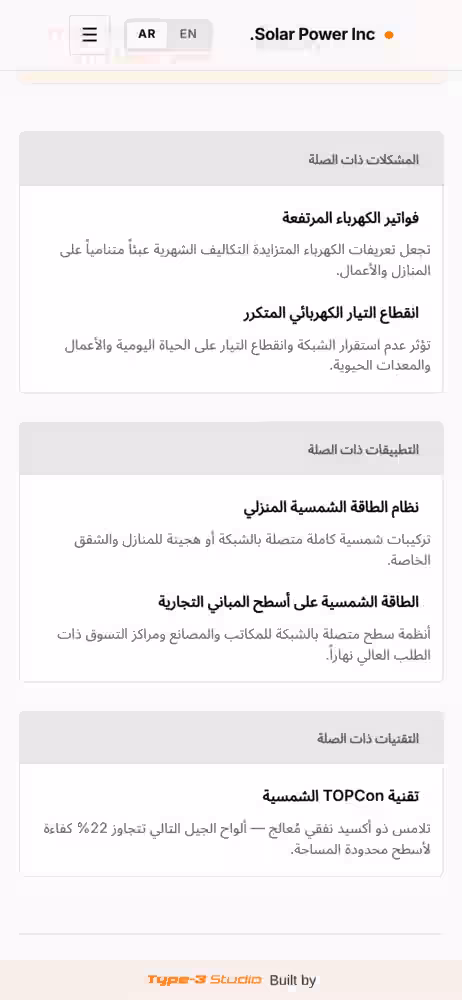This screenshot has height=1000, width=462.
Task: Go to Solar Power Inc home
Action: pos(322,34)
